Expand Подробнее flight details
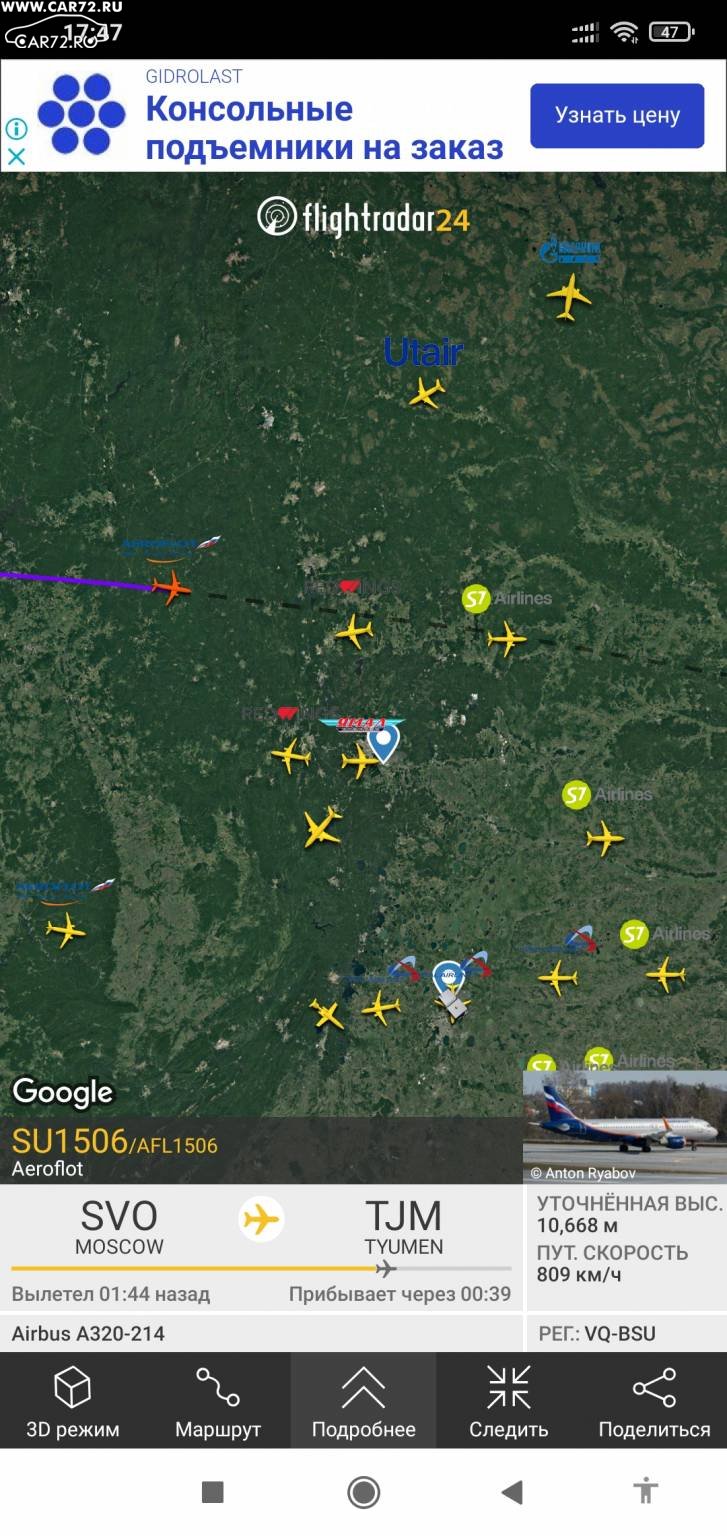The height and width of the screenshot is (1536, 727). [363, 1401]
